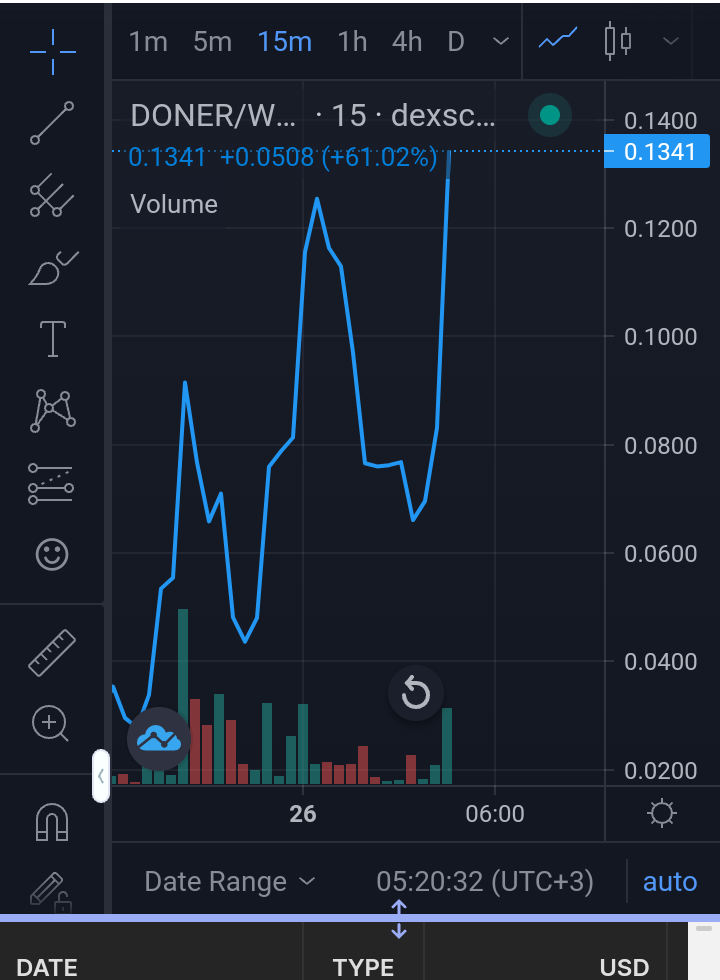720x980 pixels.
Task: Open the brush drawing tool
Action: (53, 268)
